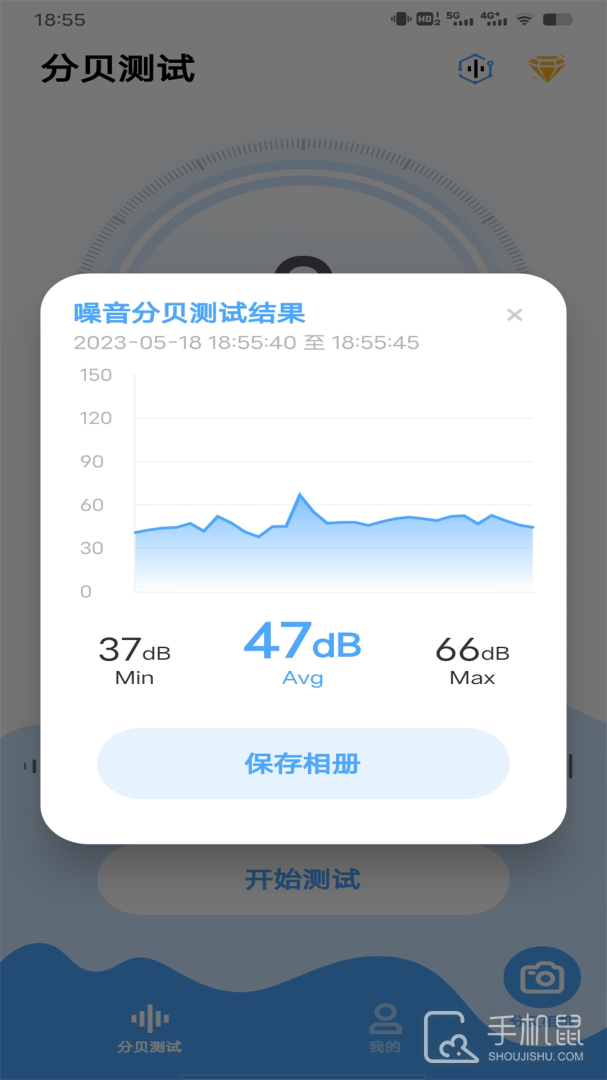Switch to the 分贝测试 tab
Screen dimensions: 607x1080
pyautogui.click(x=150, y=1029)
